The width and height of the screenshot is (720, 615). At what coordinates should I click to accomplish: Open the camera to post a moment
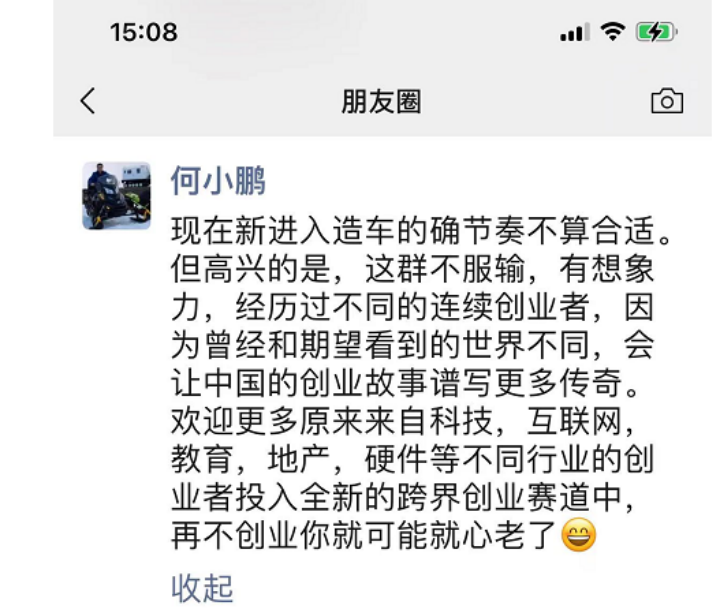666,101
